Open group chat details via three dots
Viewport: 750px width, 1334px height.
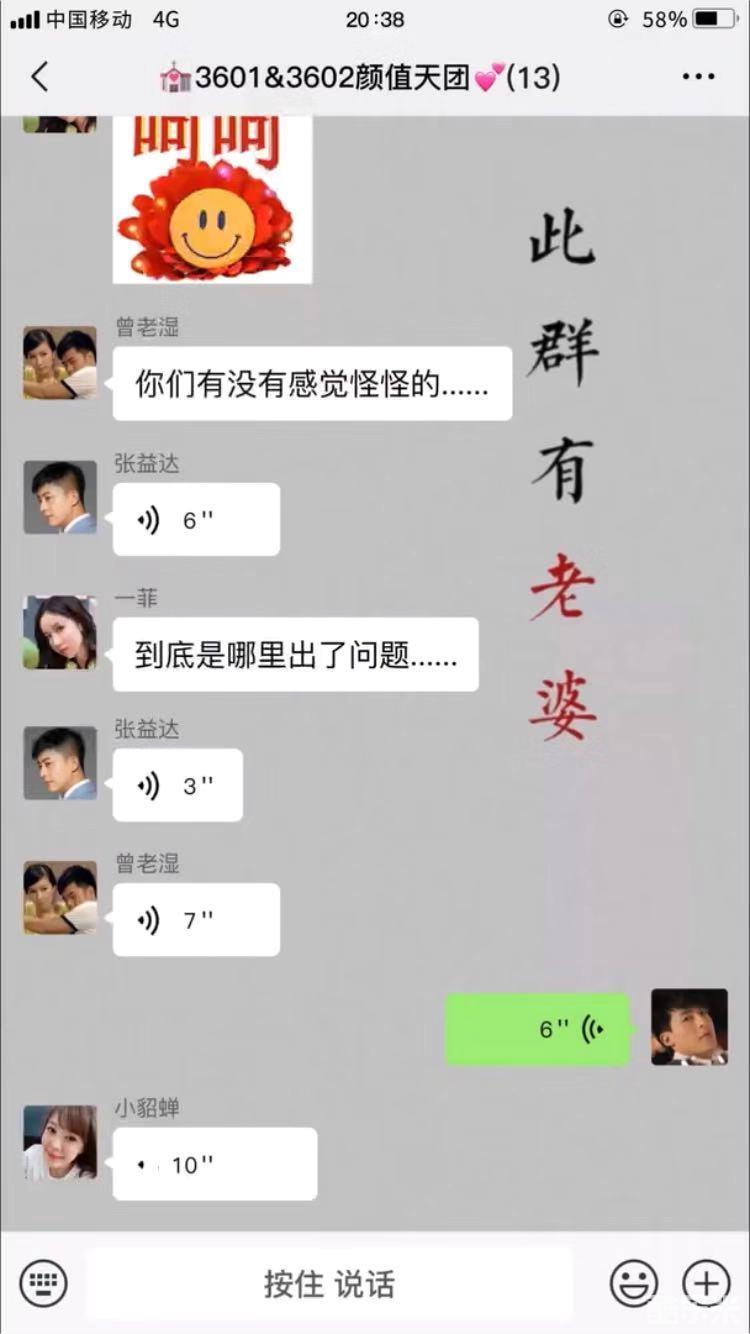pos(698,77)
